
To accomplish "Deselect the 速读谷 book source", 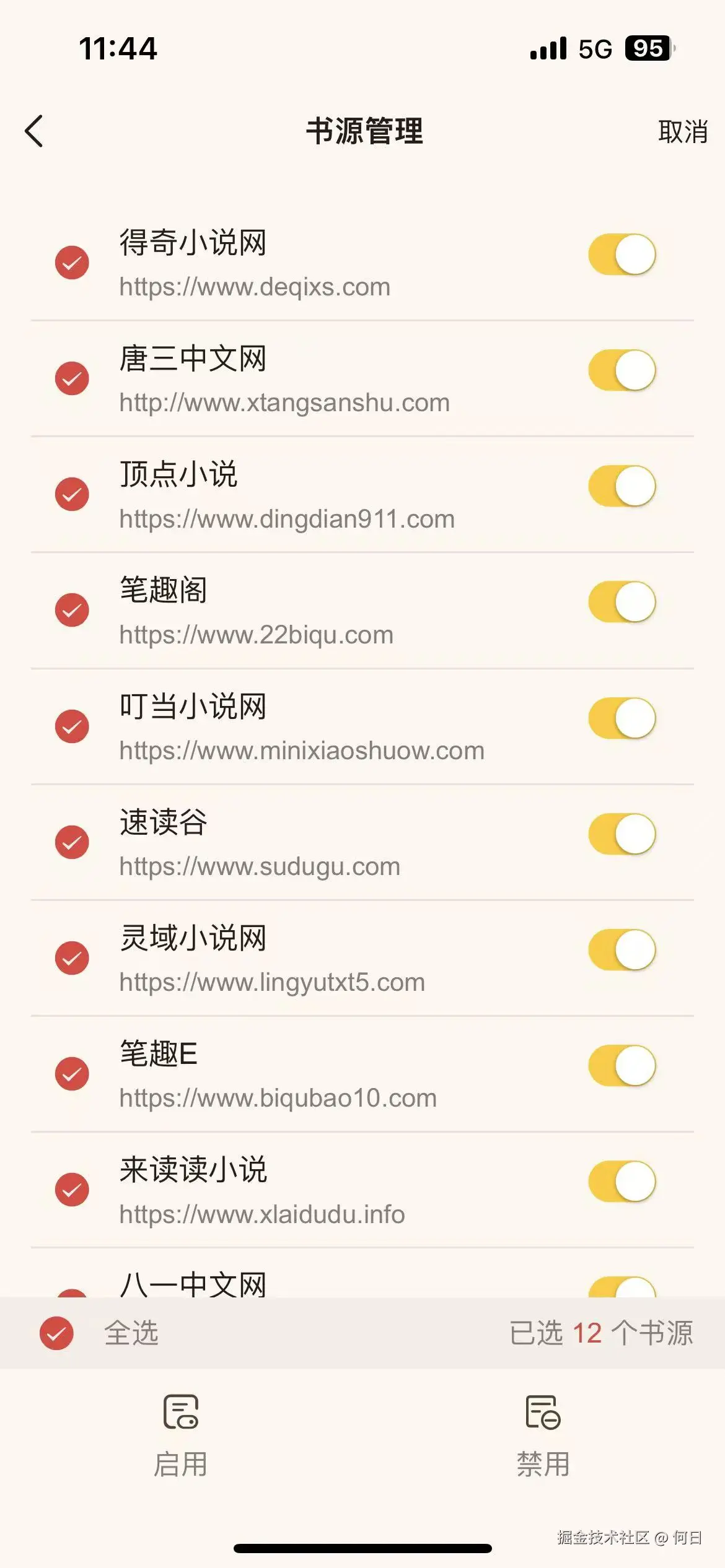I will (72, 842).
